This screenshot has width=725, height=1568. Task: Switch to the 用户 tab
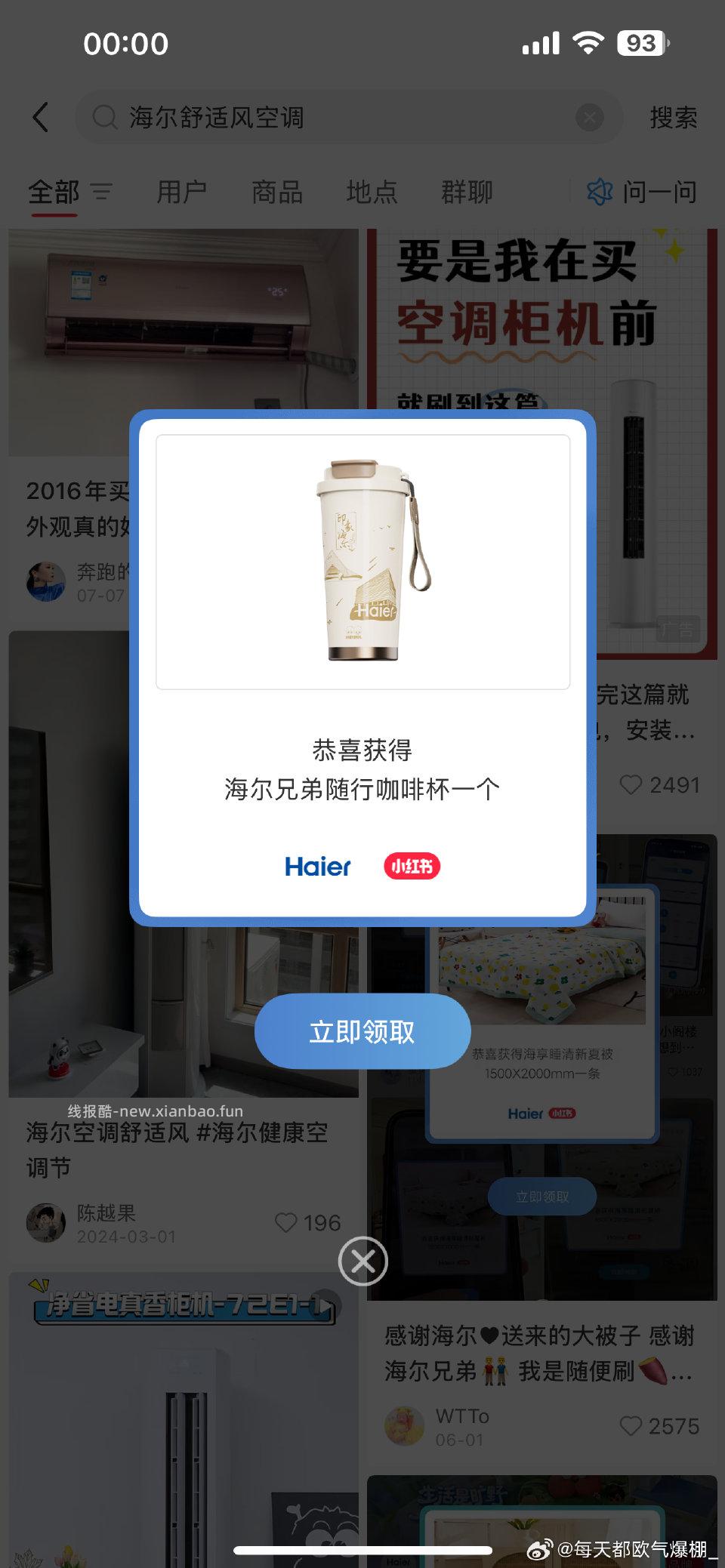pyautogui.click(x=181, y=193)
